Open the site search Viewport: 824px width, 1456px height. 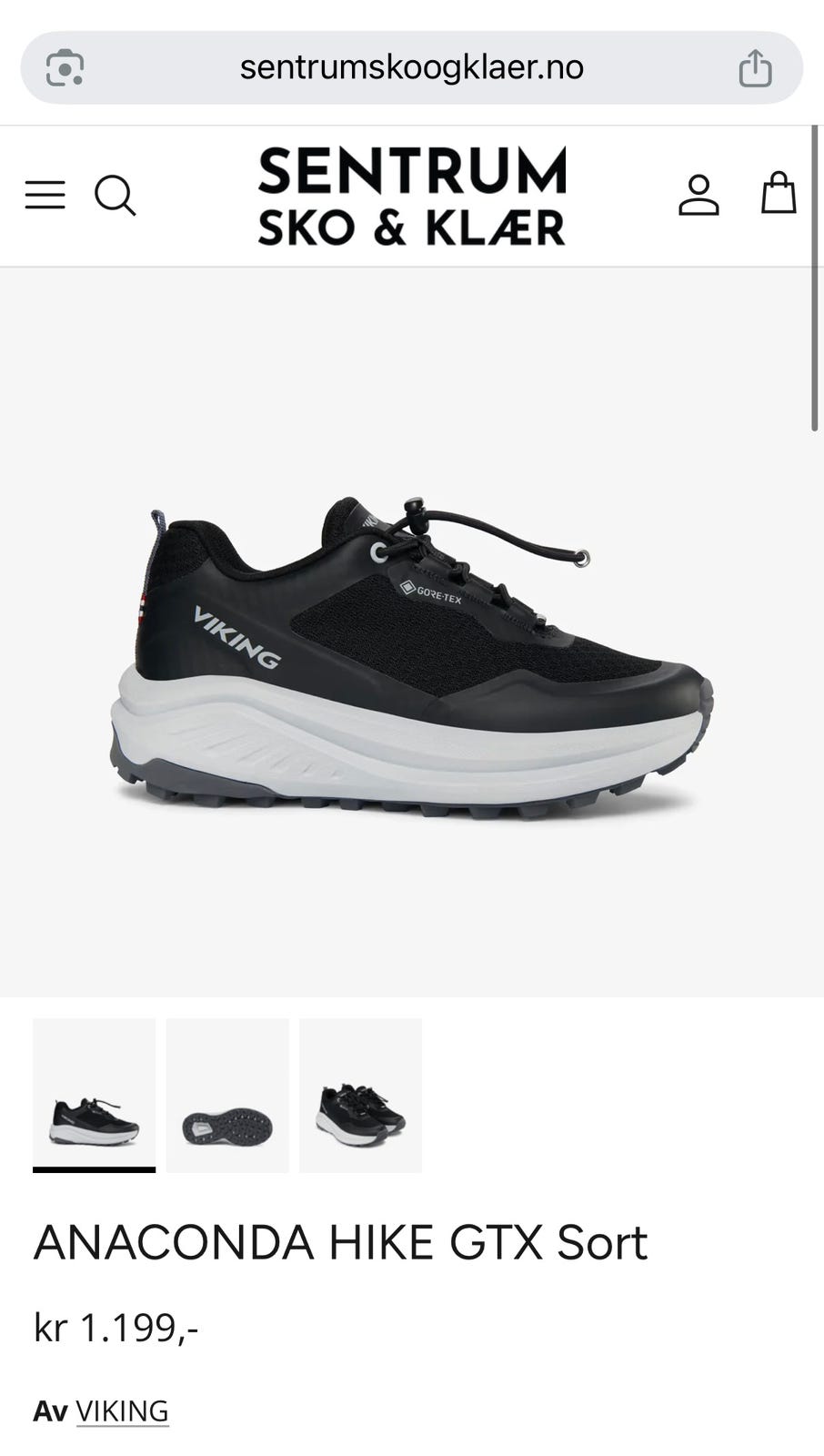point(116,195)
